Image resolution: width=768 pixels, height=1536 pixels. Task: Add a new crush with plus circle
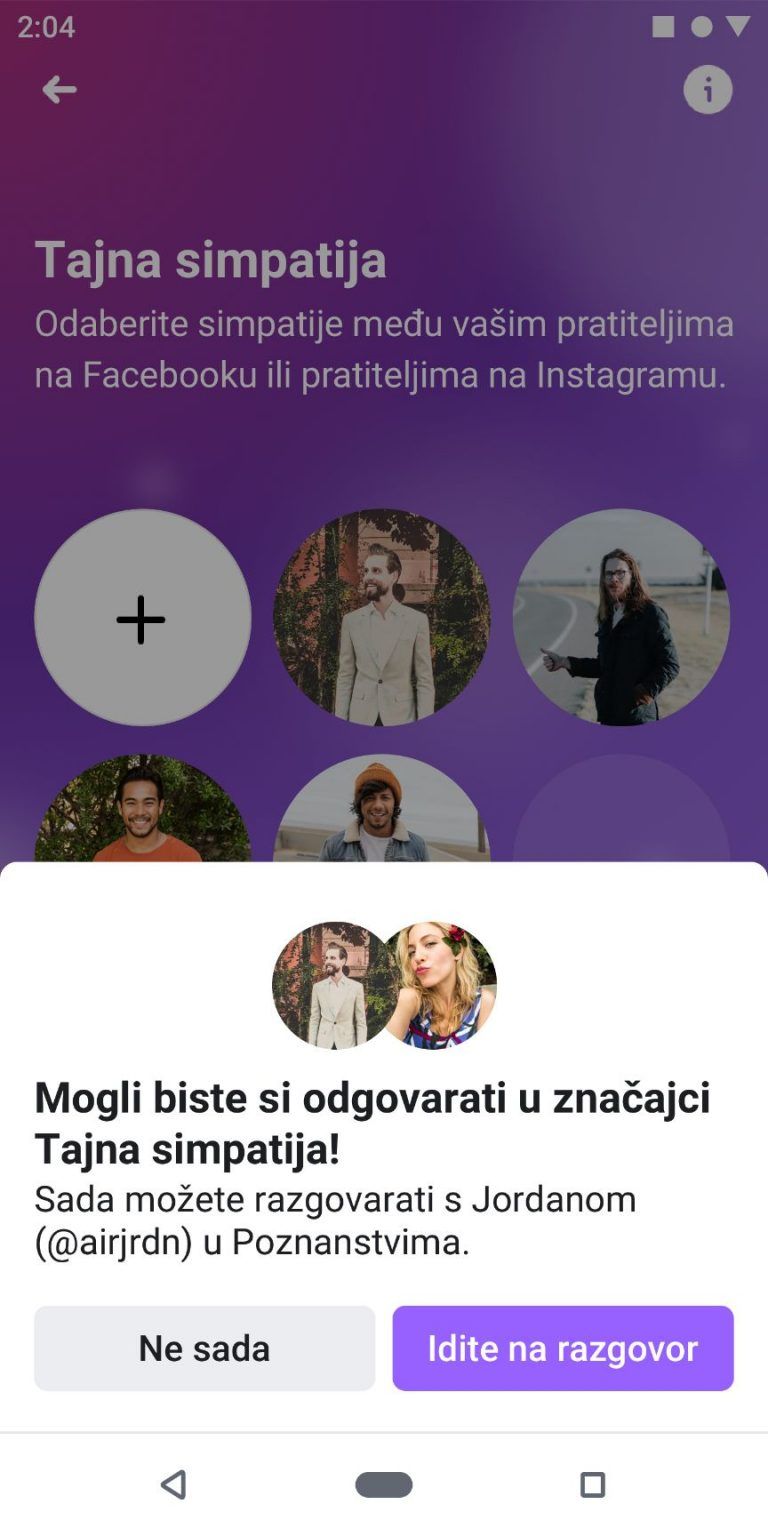point(142,618)
